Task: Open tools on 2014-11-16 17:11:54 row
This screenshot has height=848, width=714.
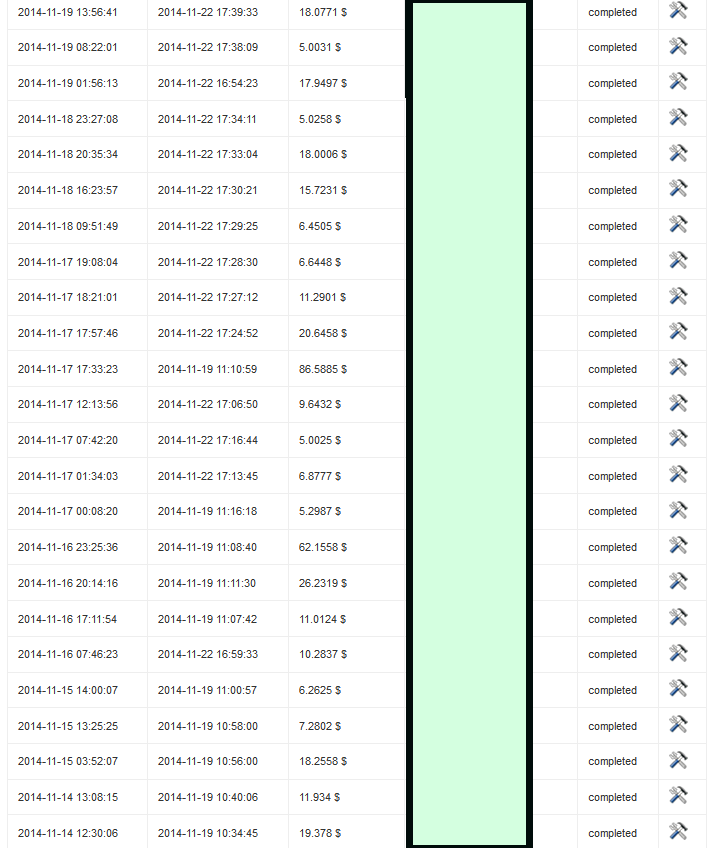Action: [x=678, y=618]
